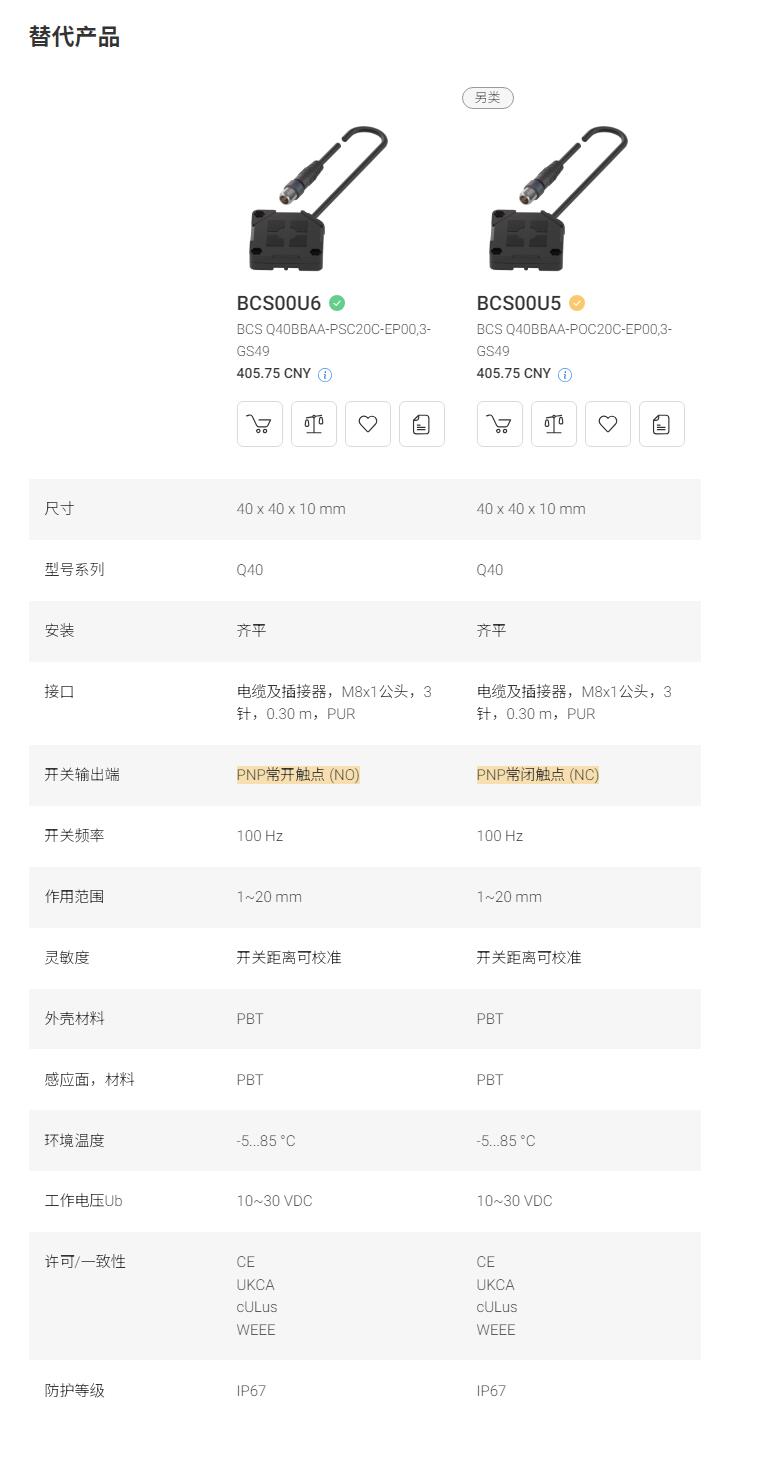The image size is (762, 1467).
Task: View the BCS00U6 product image
Action: click(314, 198)
